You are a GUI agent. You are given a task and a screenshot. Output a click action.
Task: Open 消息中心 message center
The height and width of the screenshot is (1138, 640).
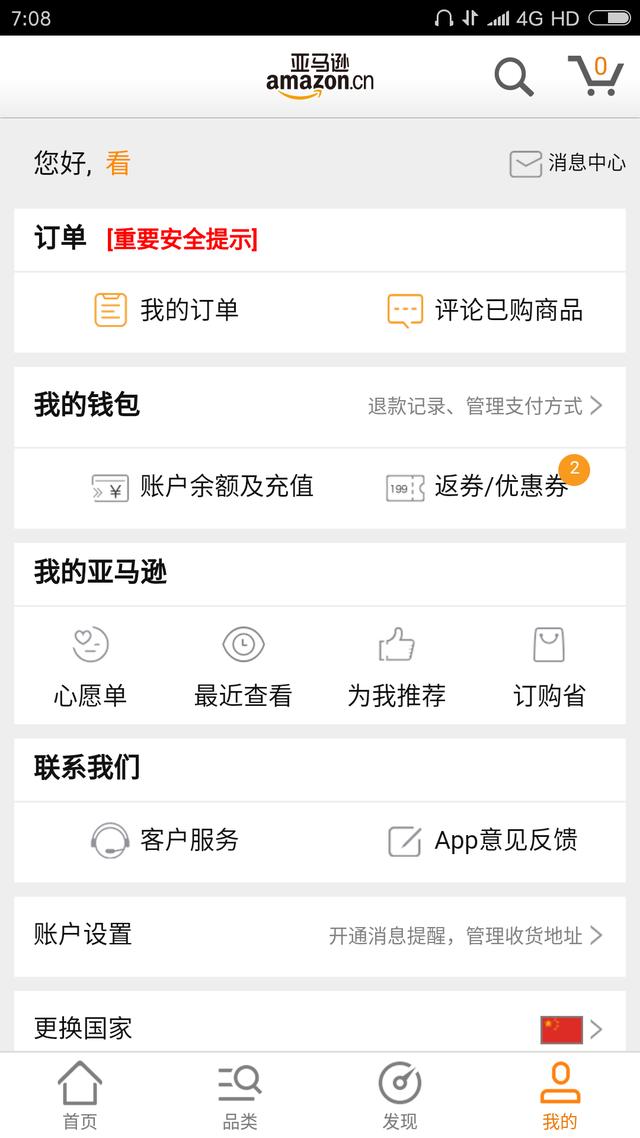(567, 163)
